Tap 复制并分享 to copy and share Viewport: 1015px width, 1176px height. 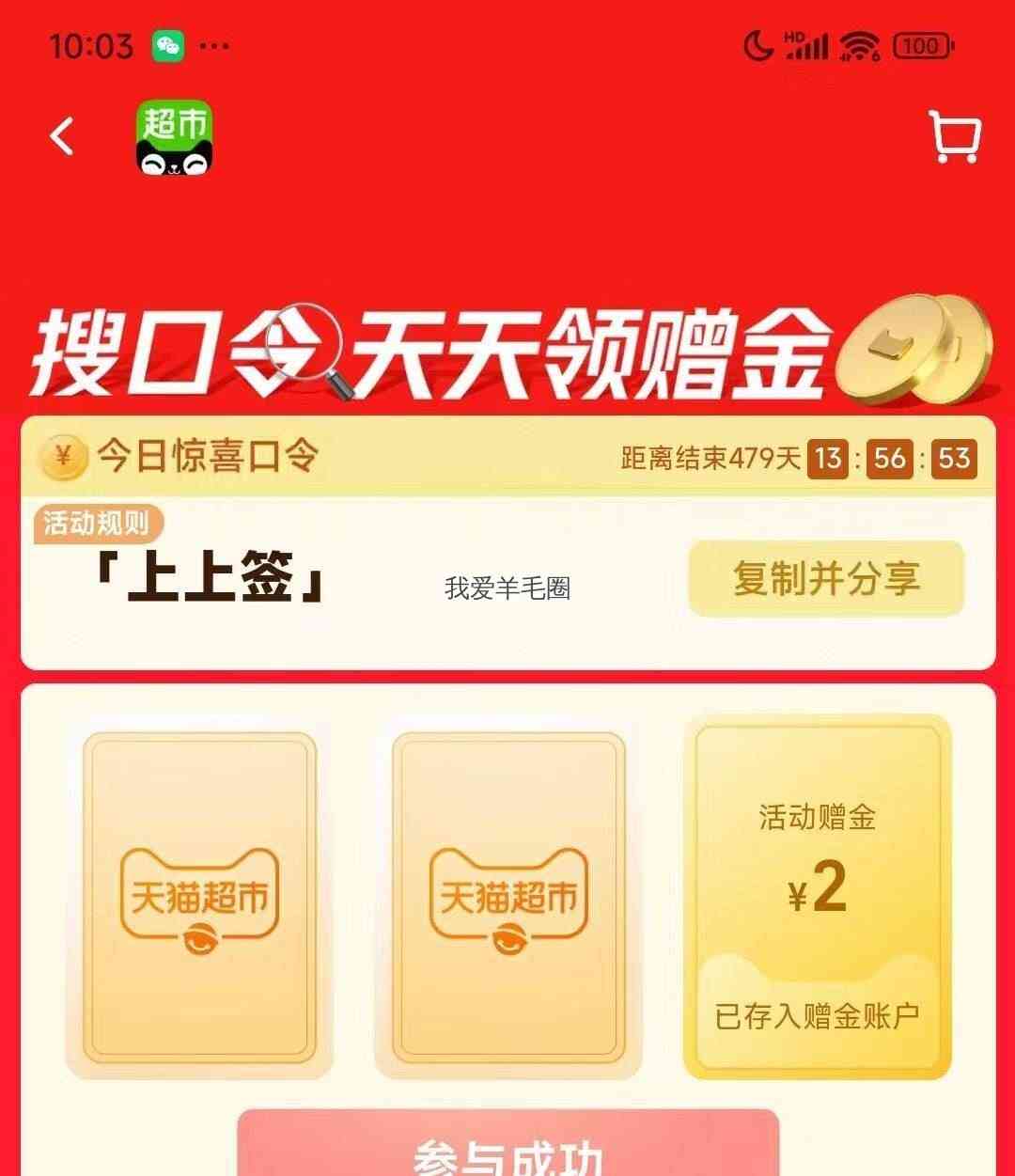click(x=826, y=578)
